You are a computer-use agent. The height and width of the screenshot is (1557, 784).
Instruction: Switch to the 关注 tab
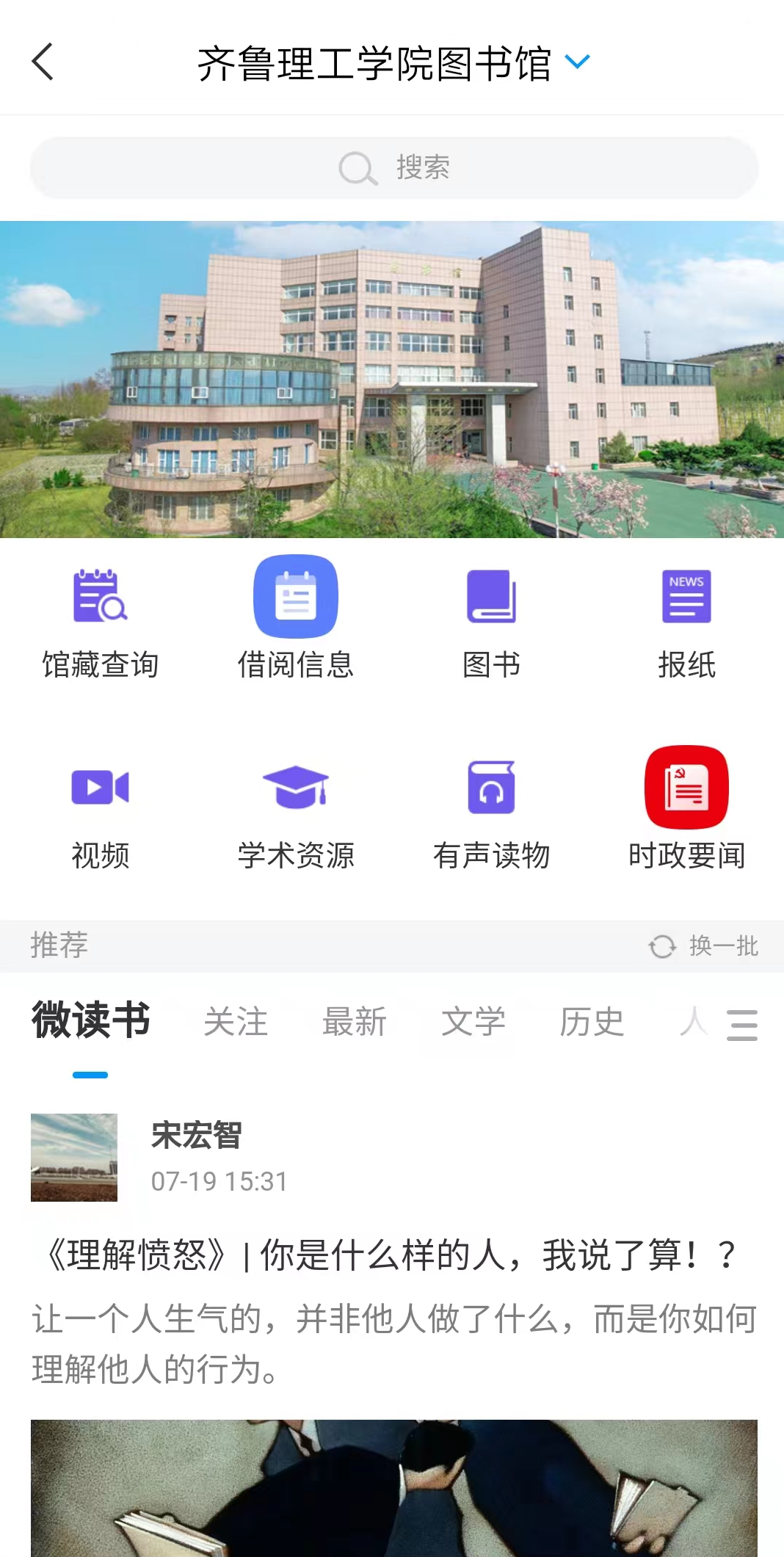236,1023
